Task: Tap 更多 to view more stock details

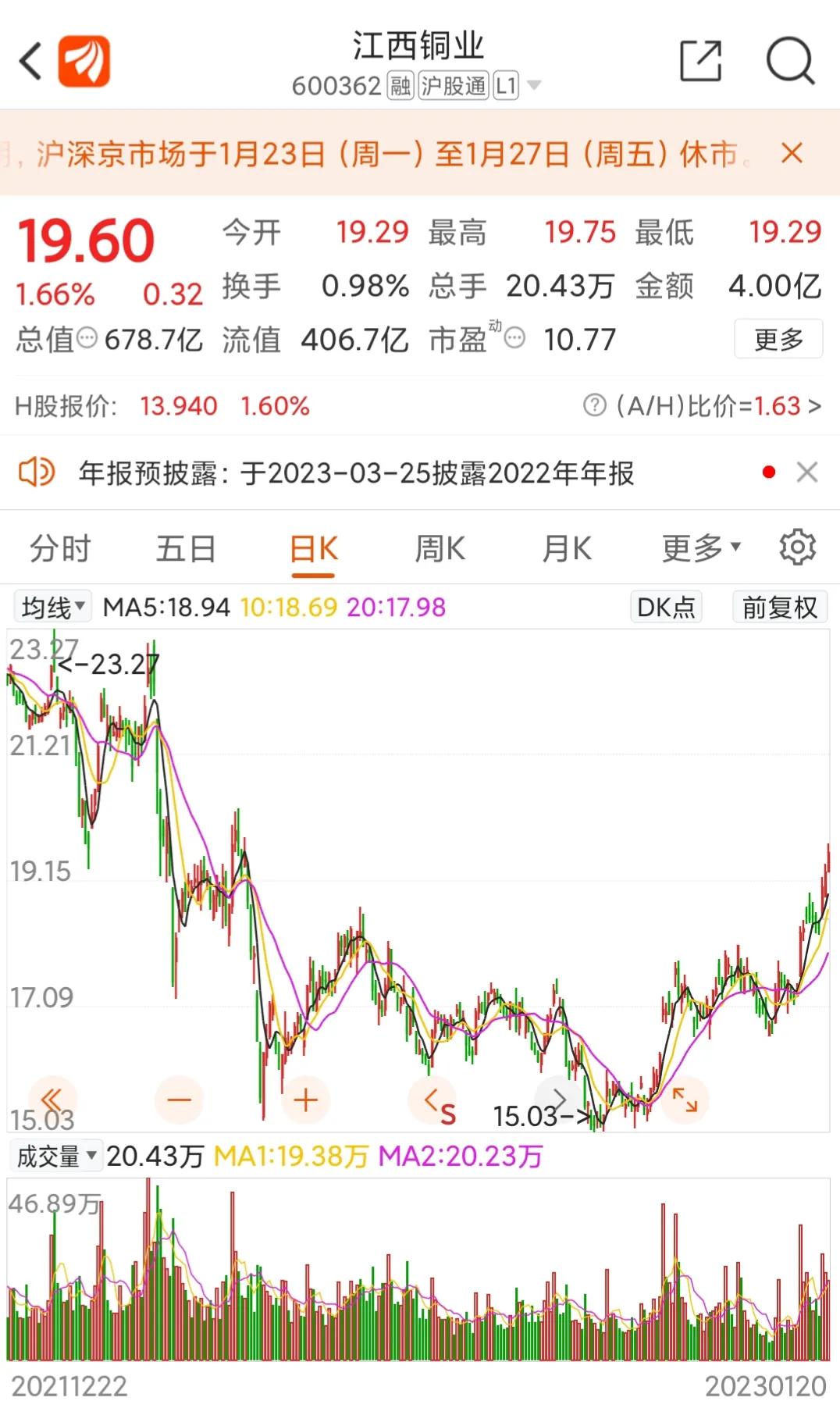Action: [x=777, y=339]
